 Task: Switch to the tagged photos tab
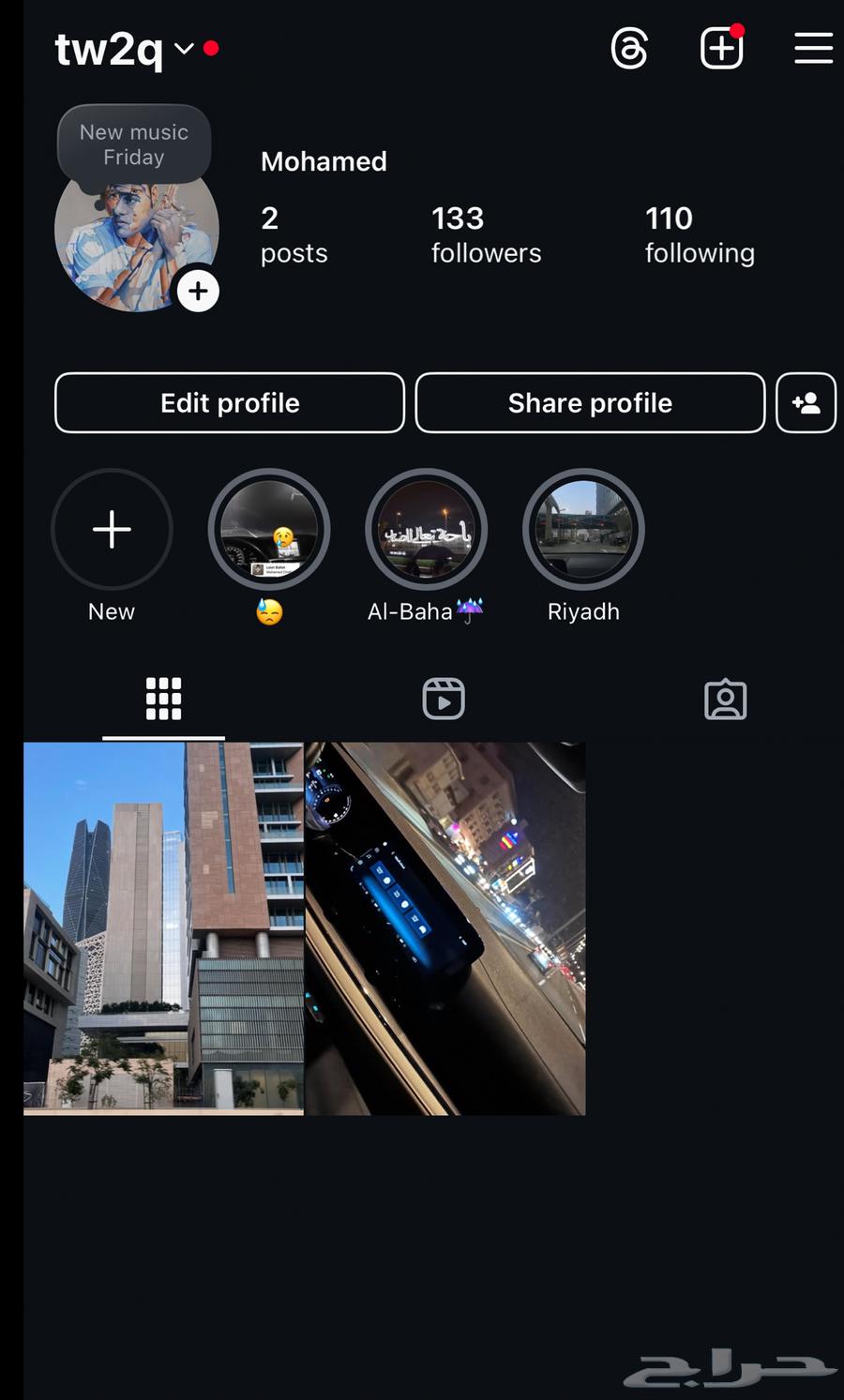725,700
